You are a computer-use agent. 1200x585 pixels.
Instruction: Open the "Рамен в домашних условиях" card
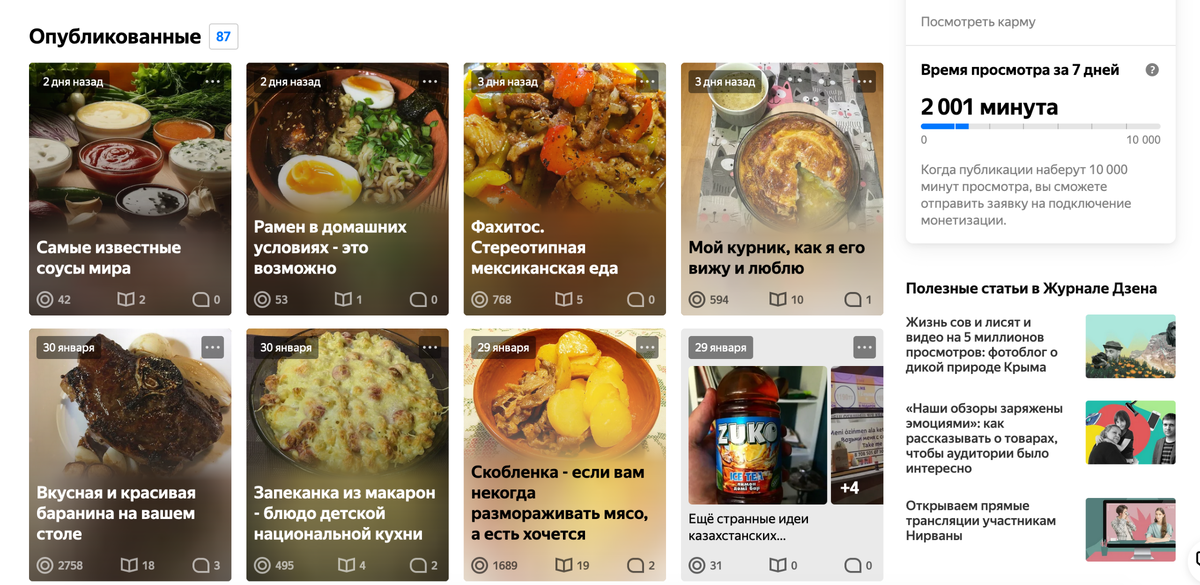(x=347, y=190)
